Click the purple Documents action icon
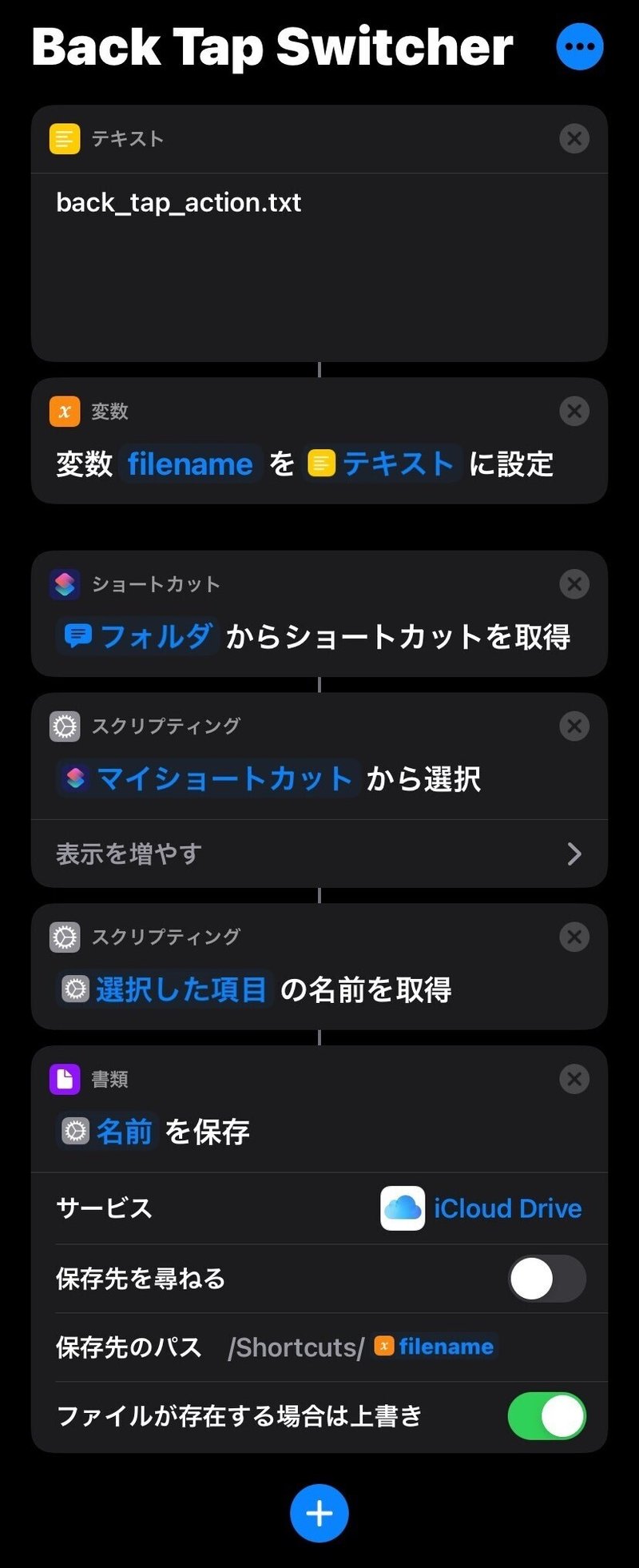Image resolution: width=639 pixels, height=1568 pixels. click(66, 1079)
